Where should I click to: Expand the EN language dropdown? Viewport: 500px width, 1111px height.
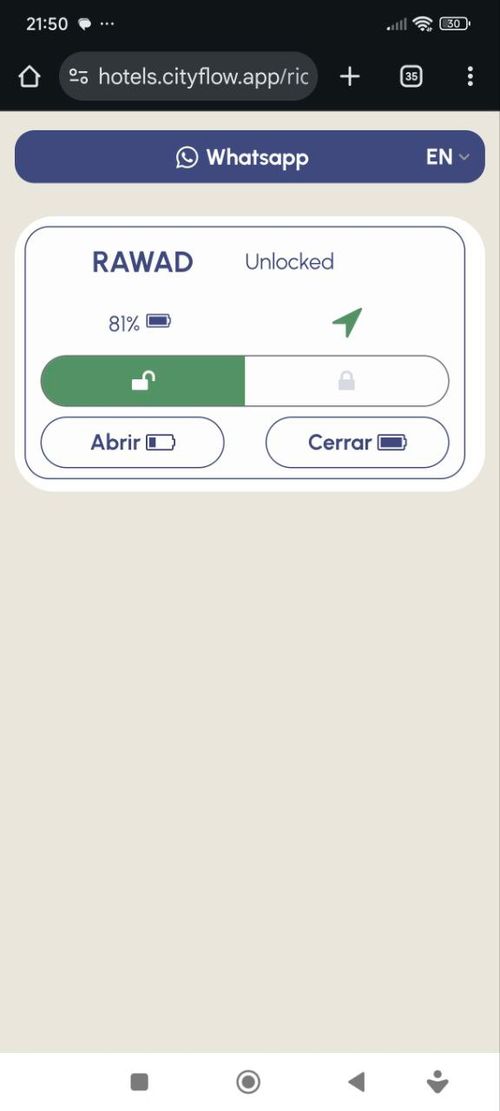(448, 157)
